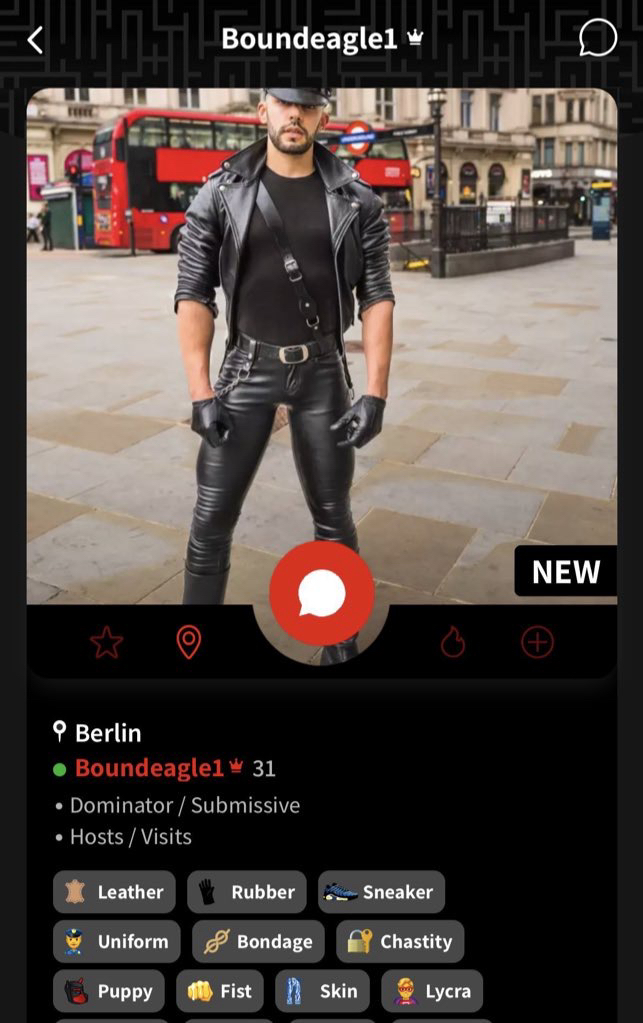
Task: Choose the Sneaker tag
Action: click(381, 892)
